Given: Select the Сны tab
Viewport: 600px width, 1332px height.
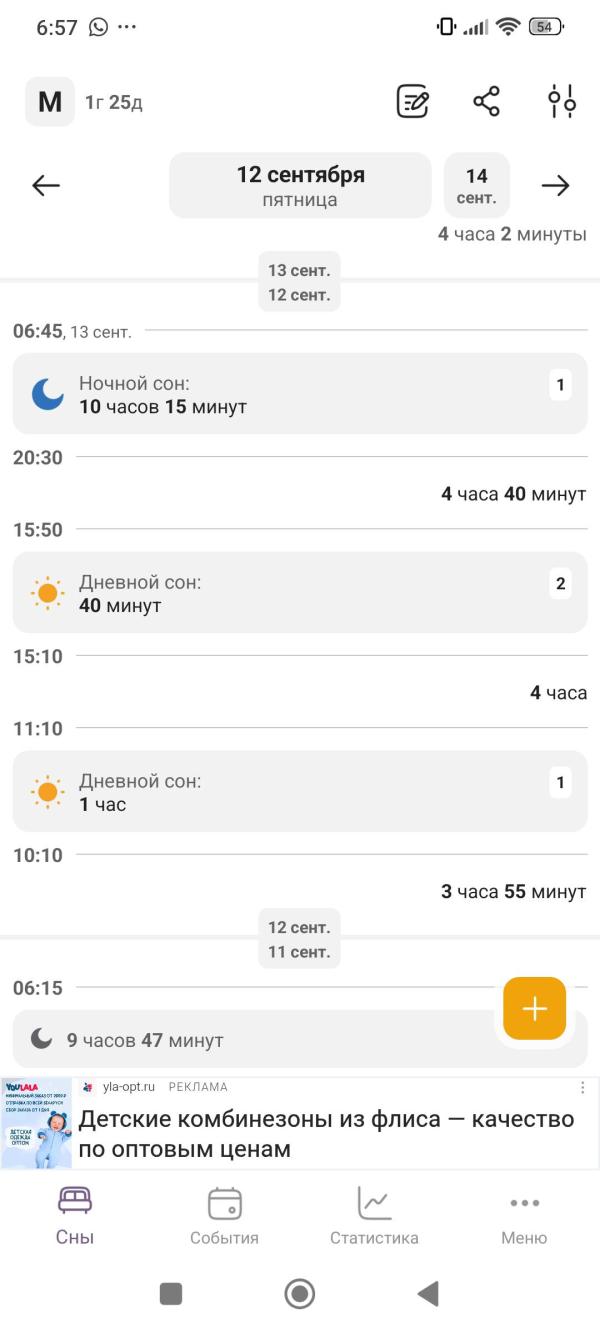Looking at the screenshot, I should [75, 1215].
